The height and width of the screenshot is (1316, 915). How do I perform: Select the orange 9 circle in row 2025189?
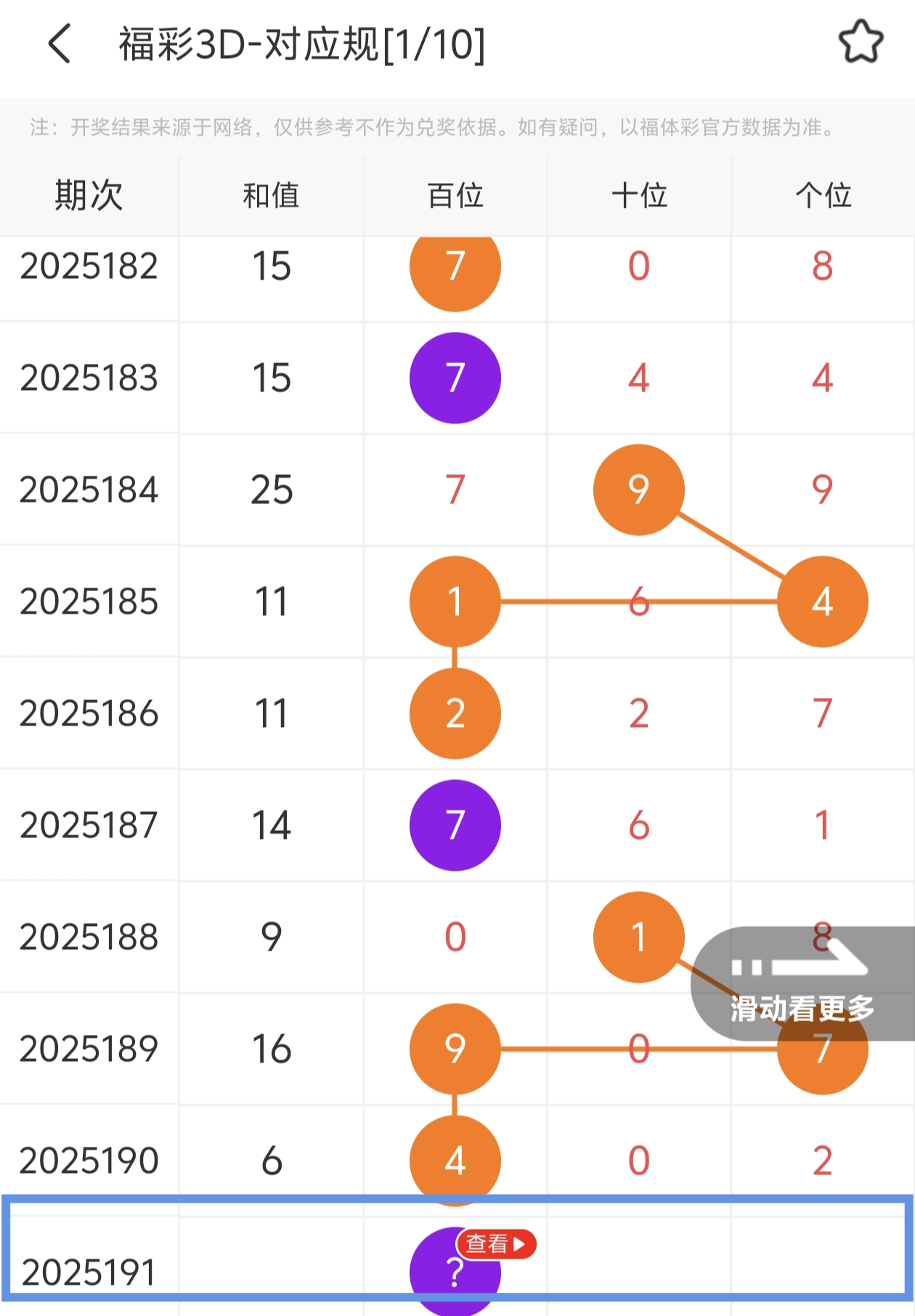pyautogui.click(x=455, y=1048)
